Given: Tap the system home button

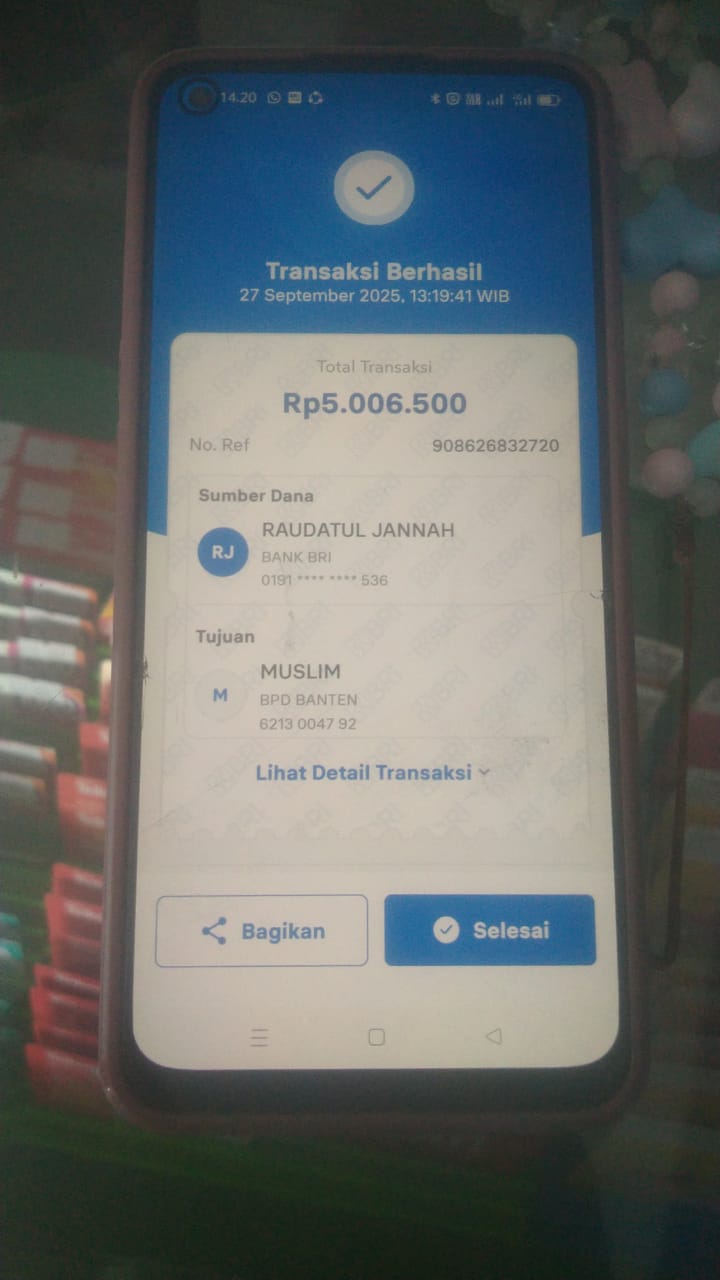Looking at the screenshot, I should [x=376, y=1037].
